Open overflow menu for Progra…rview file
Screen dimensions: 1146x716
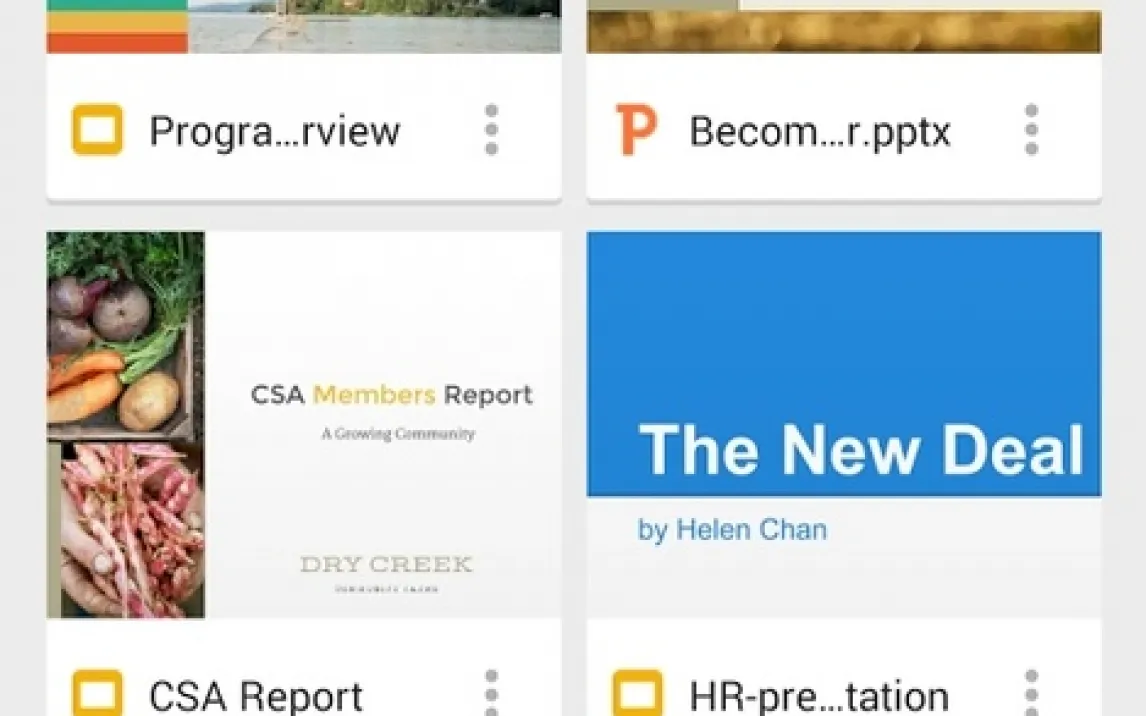(x=491, y=130)
